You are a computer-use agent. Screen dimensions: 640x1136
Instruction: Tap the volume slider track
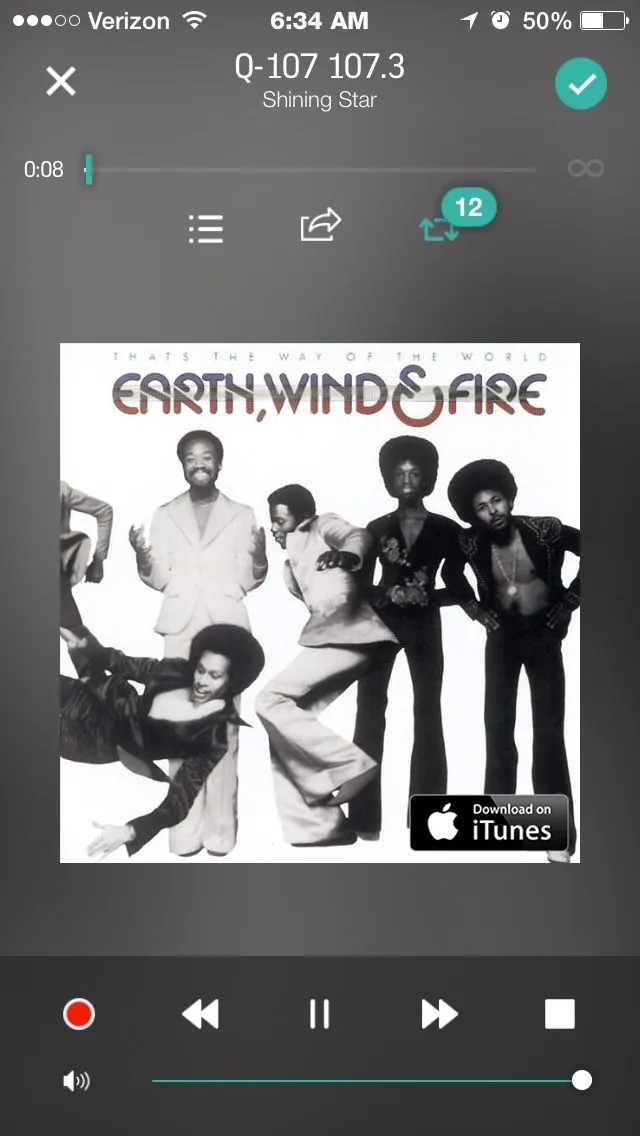click(360, 1081)
